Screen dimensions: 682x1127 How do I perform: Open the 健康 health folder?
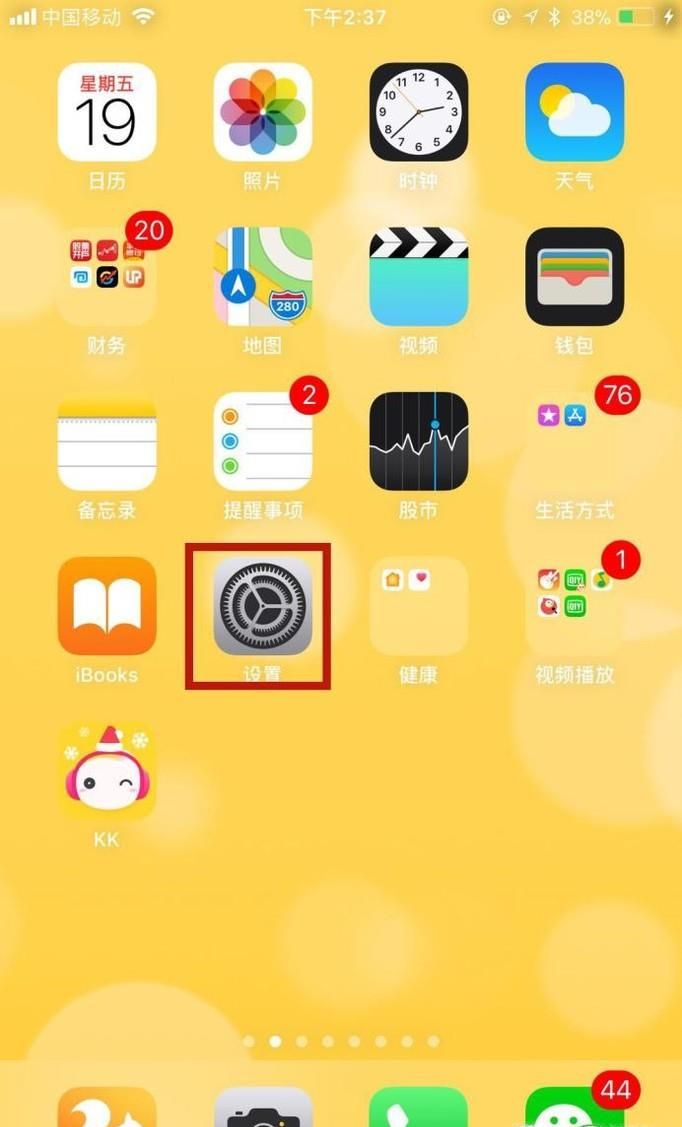point(418,606)
